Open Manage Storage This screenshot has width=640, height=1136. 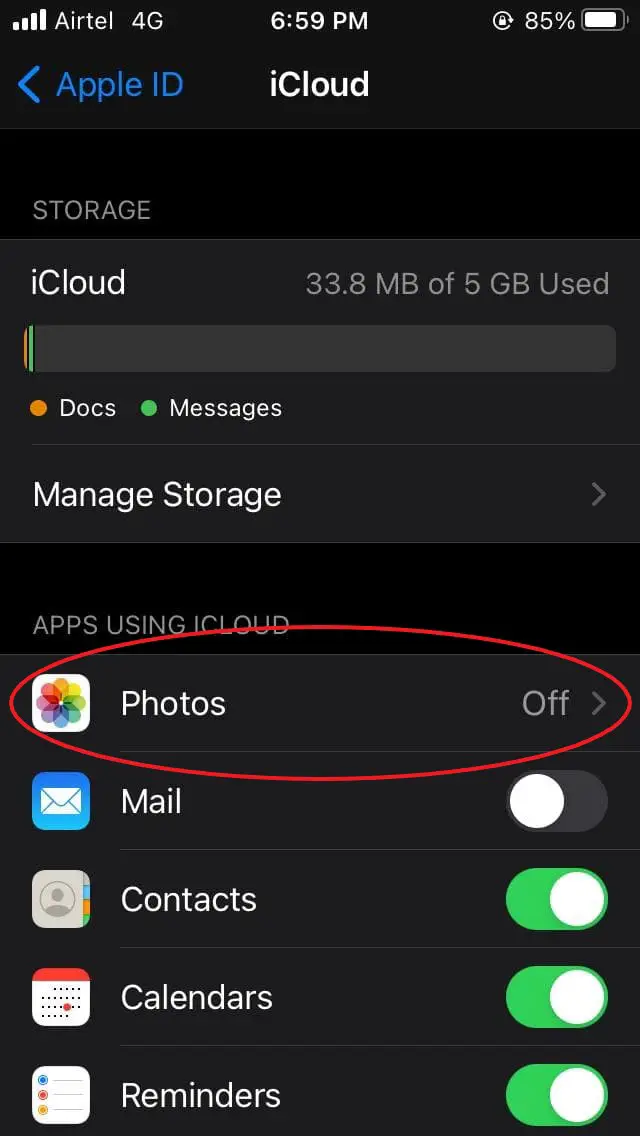(x=320, y=494)
